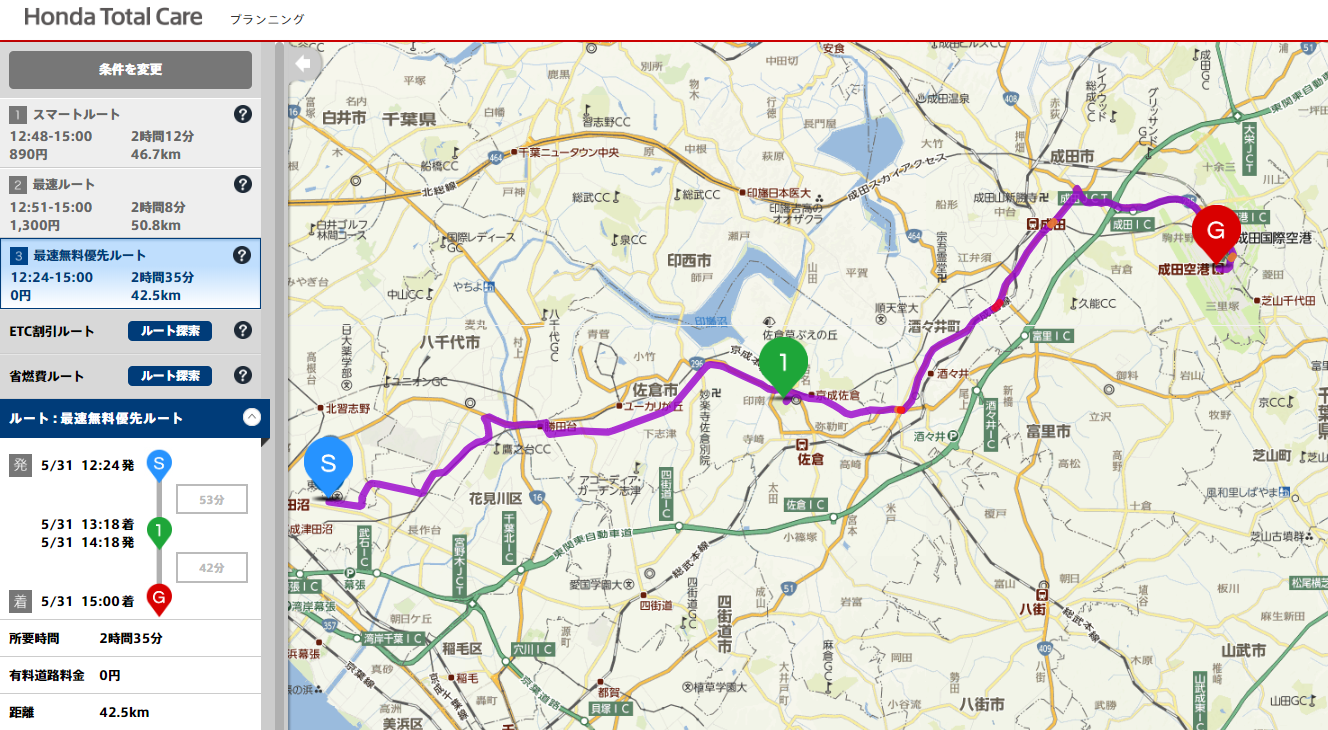Image resolution: width=1328 pixels, height=730 pixels.
Task: Collapse the ルート details panel
Action: tap(252, 418)
